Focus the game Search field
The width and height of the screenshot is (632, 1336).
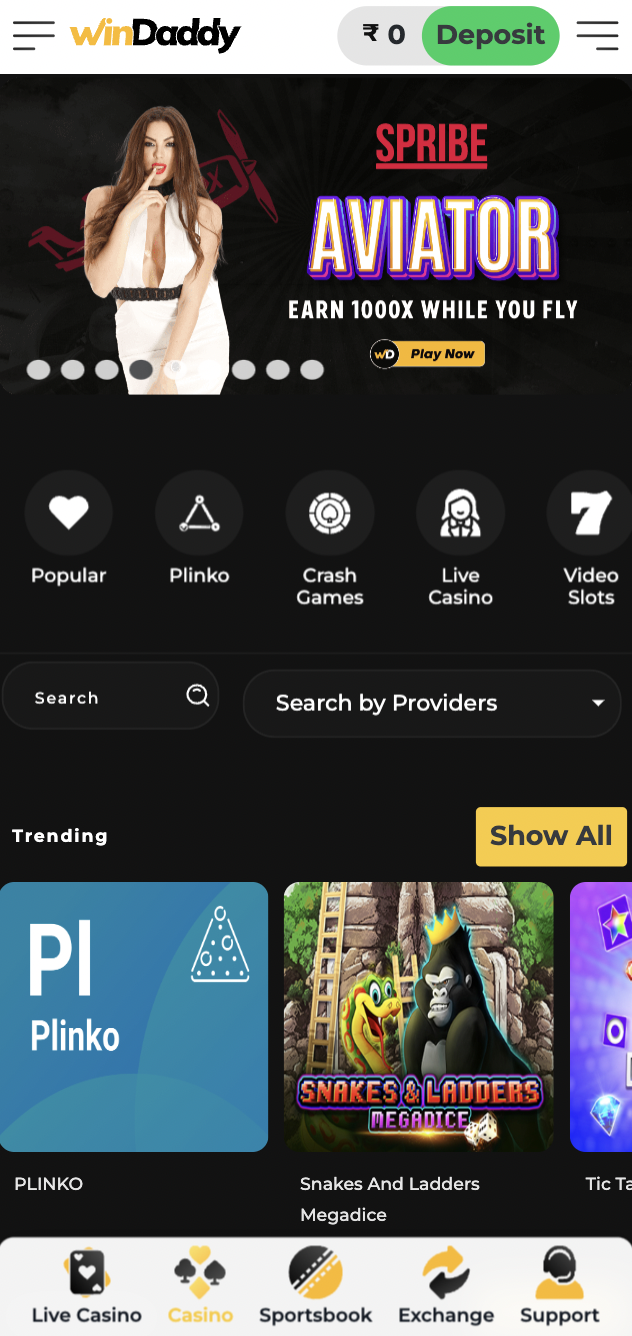click(100, 697)
